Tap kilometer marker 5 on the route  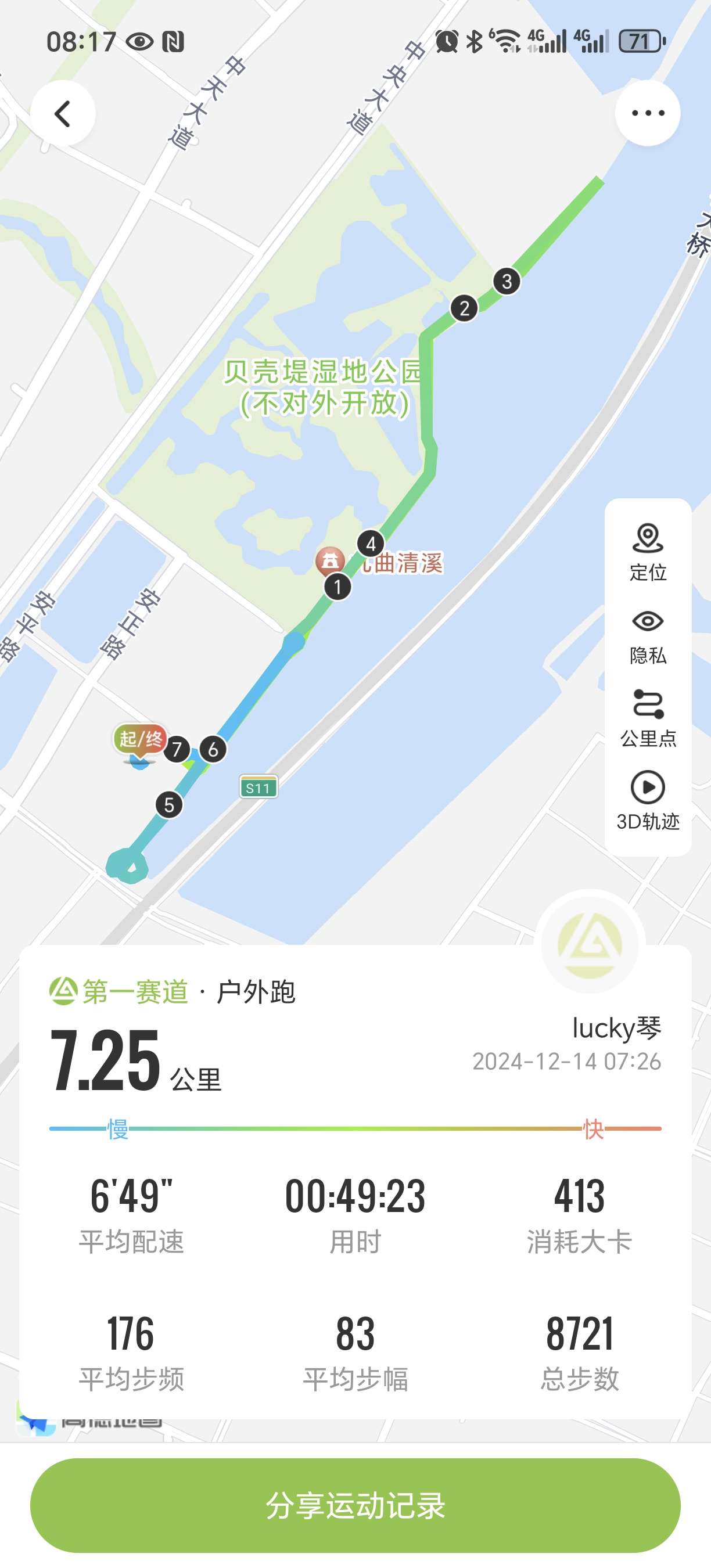click(168, 805)
